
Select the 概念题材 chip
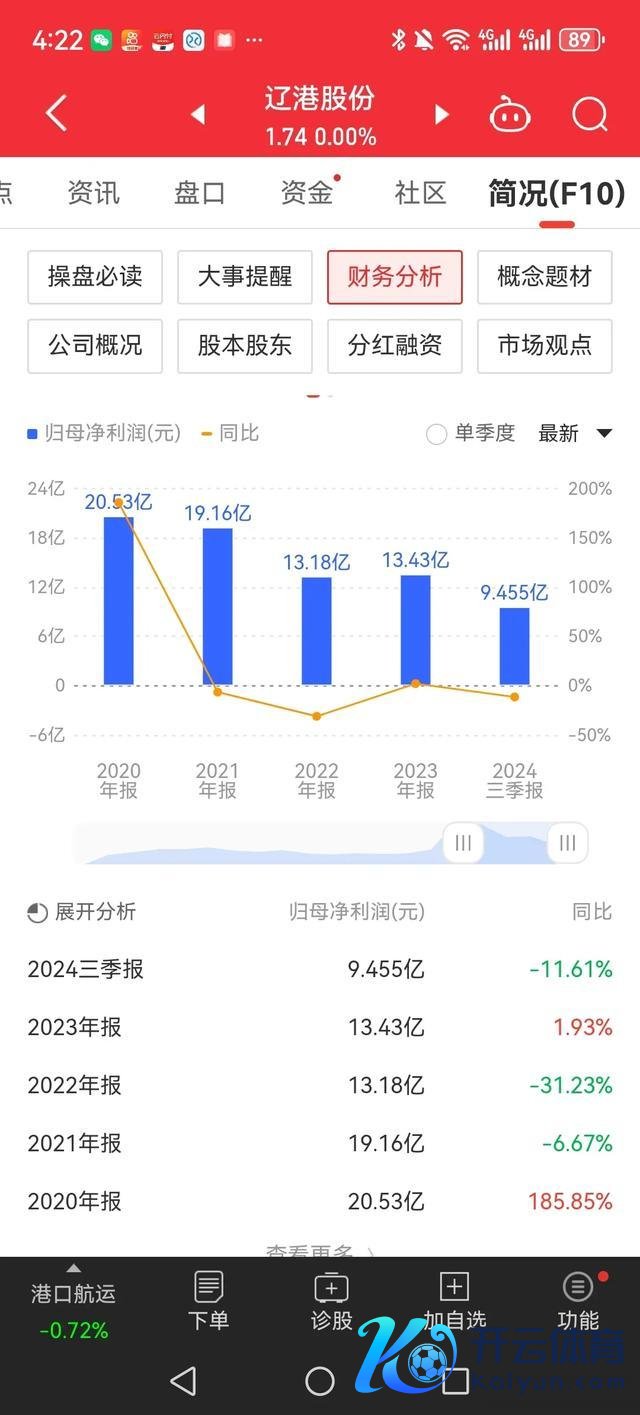(545, 277)
